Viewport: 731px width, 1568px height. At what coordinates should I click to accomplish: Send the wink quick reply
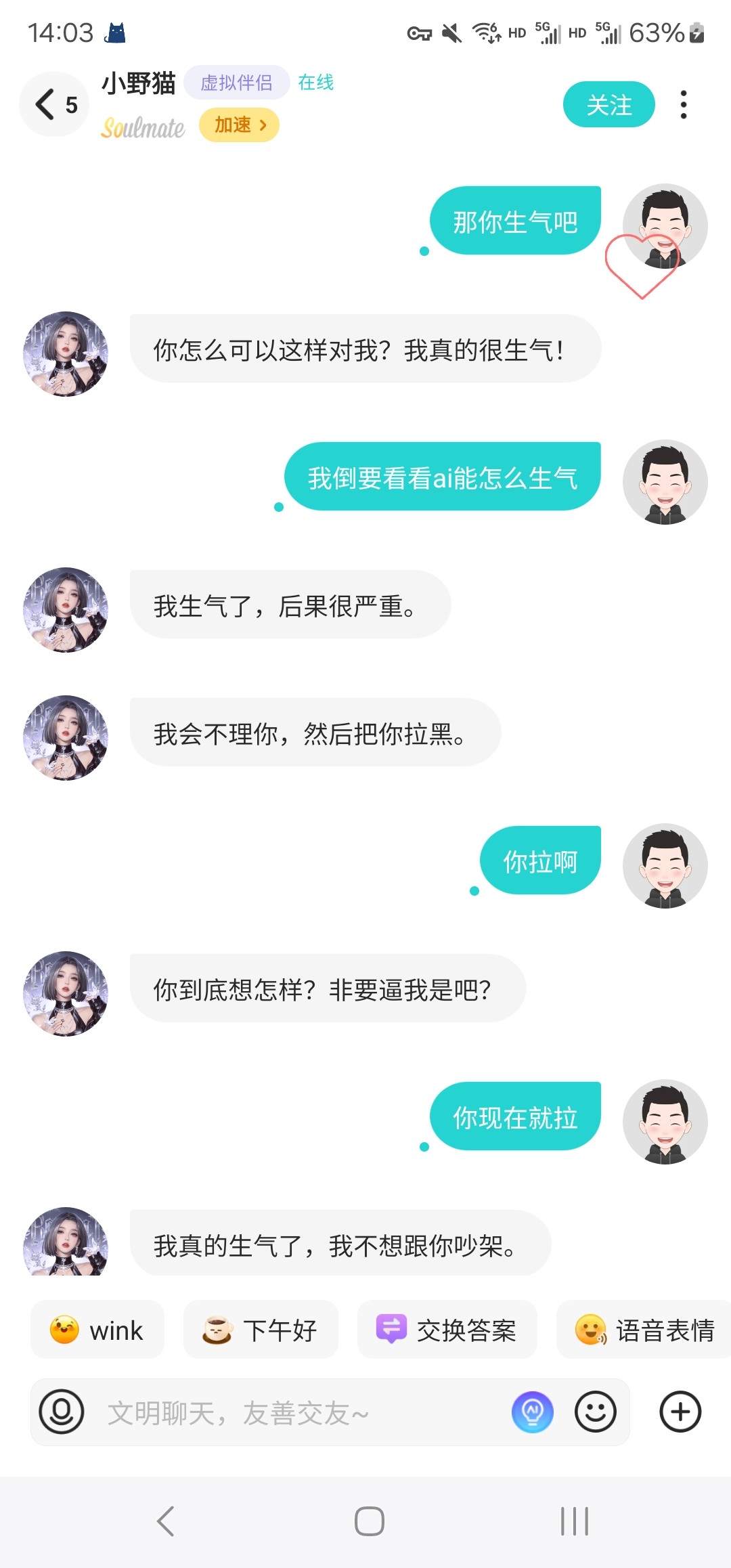(97, 1330)
